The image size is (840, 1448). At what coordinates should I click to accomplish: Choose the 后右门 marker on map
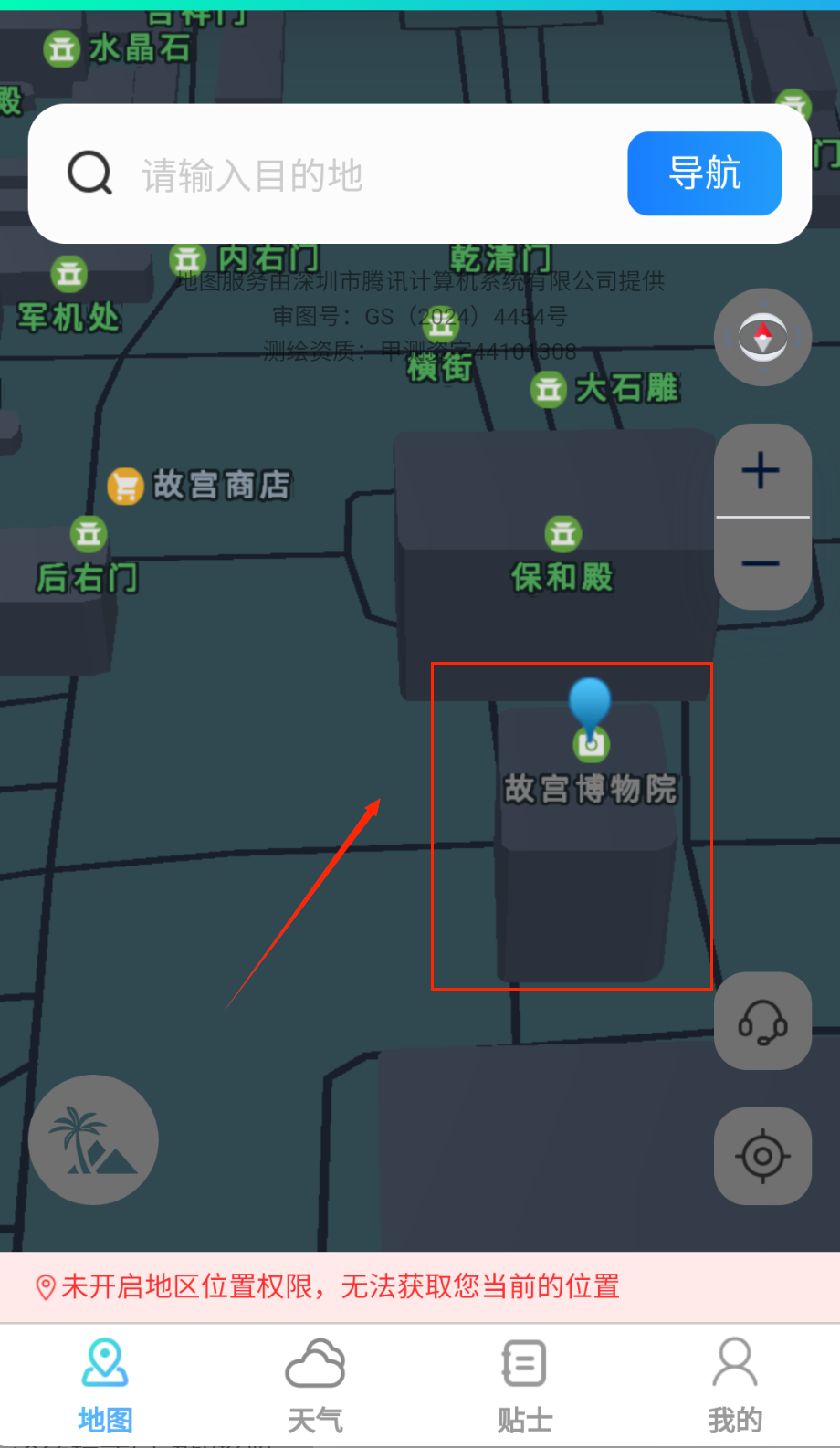pos(89,534)
